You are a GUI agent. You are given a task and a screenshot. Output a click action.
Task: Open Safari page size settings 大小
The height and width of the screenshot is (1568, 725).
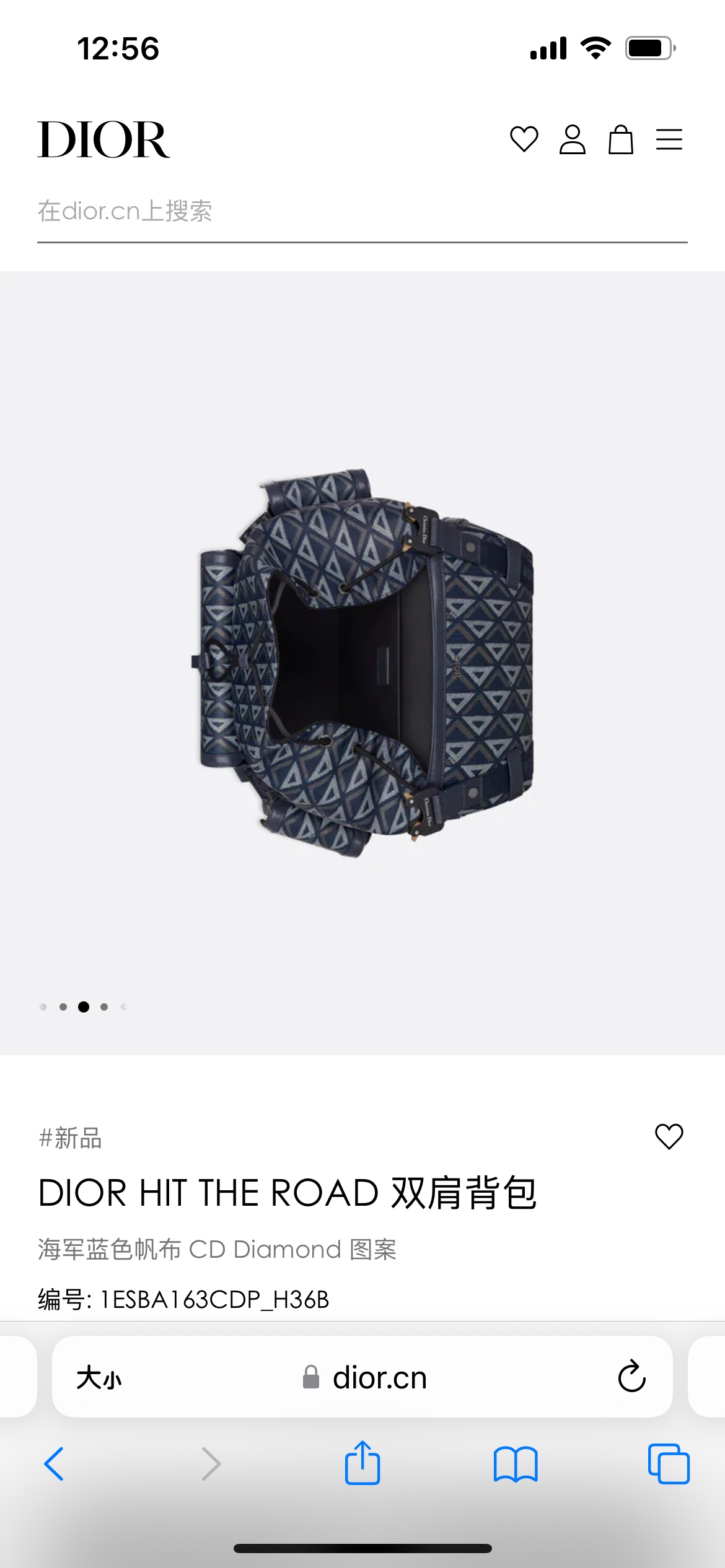(99, 1379)
